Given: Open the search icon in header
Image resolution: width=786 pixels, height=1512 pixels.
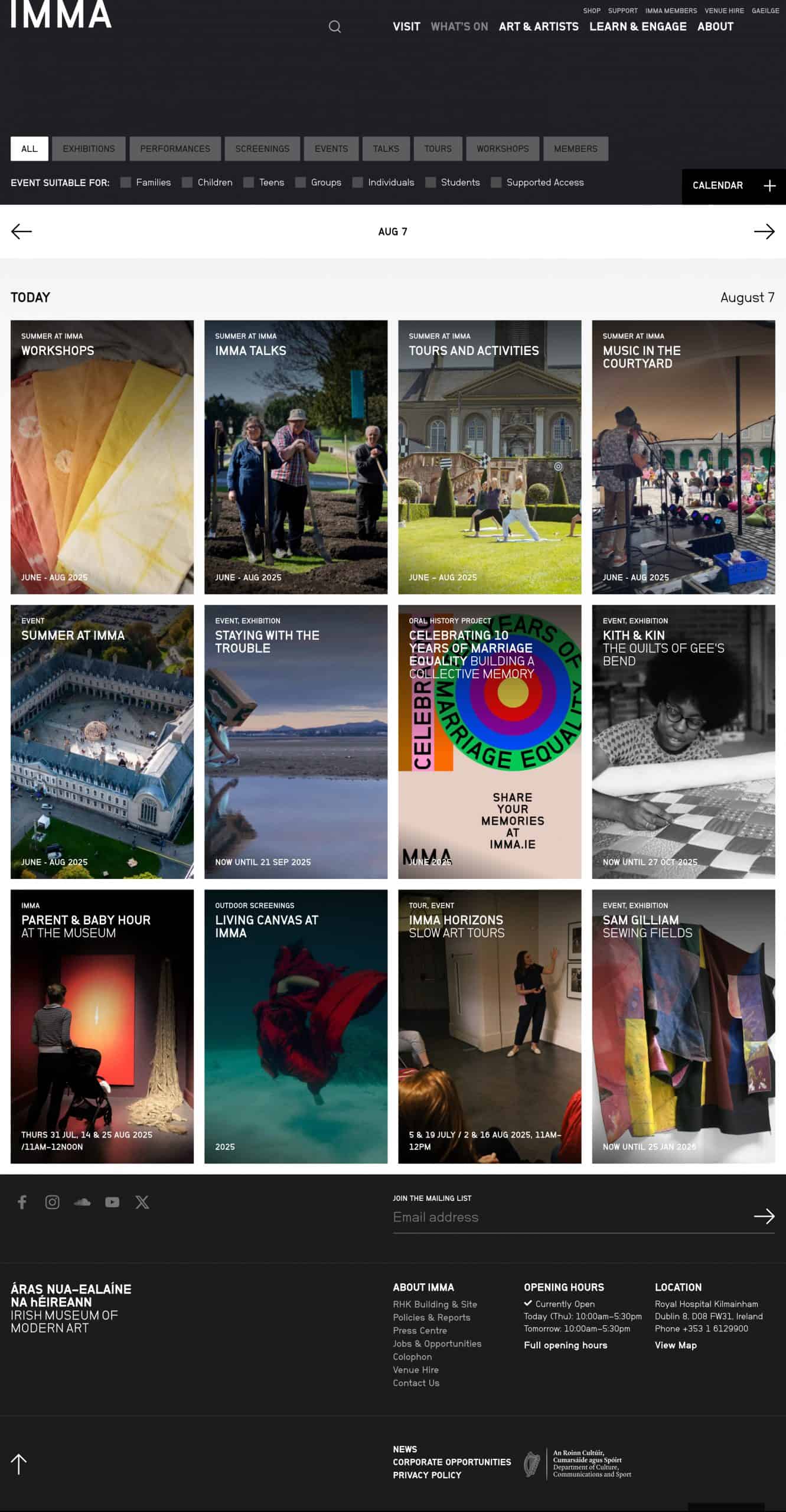Looking at the screenshot, I should coord(335,27).
